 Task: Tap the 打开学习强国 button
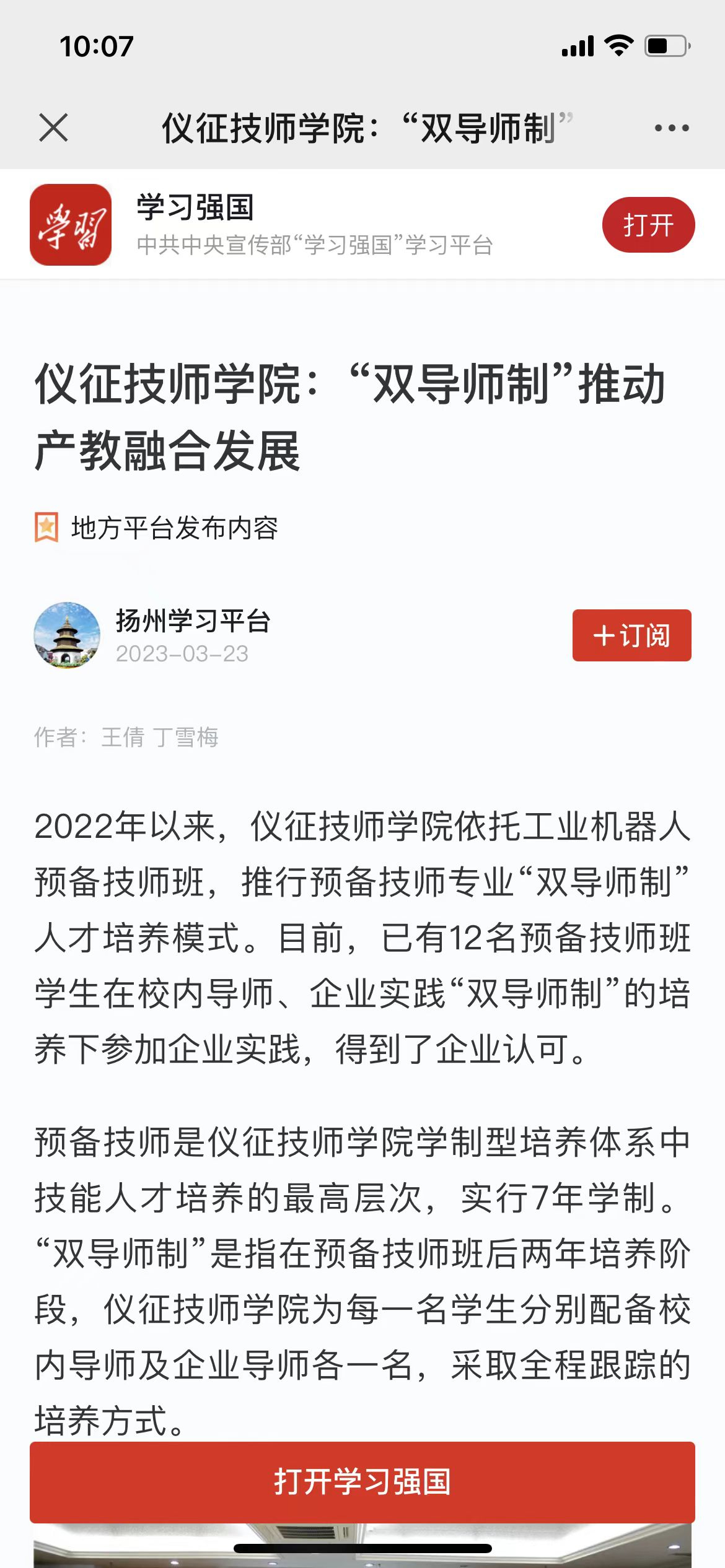(362, 1482)
